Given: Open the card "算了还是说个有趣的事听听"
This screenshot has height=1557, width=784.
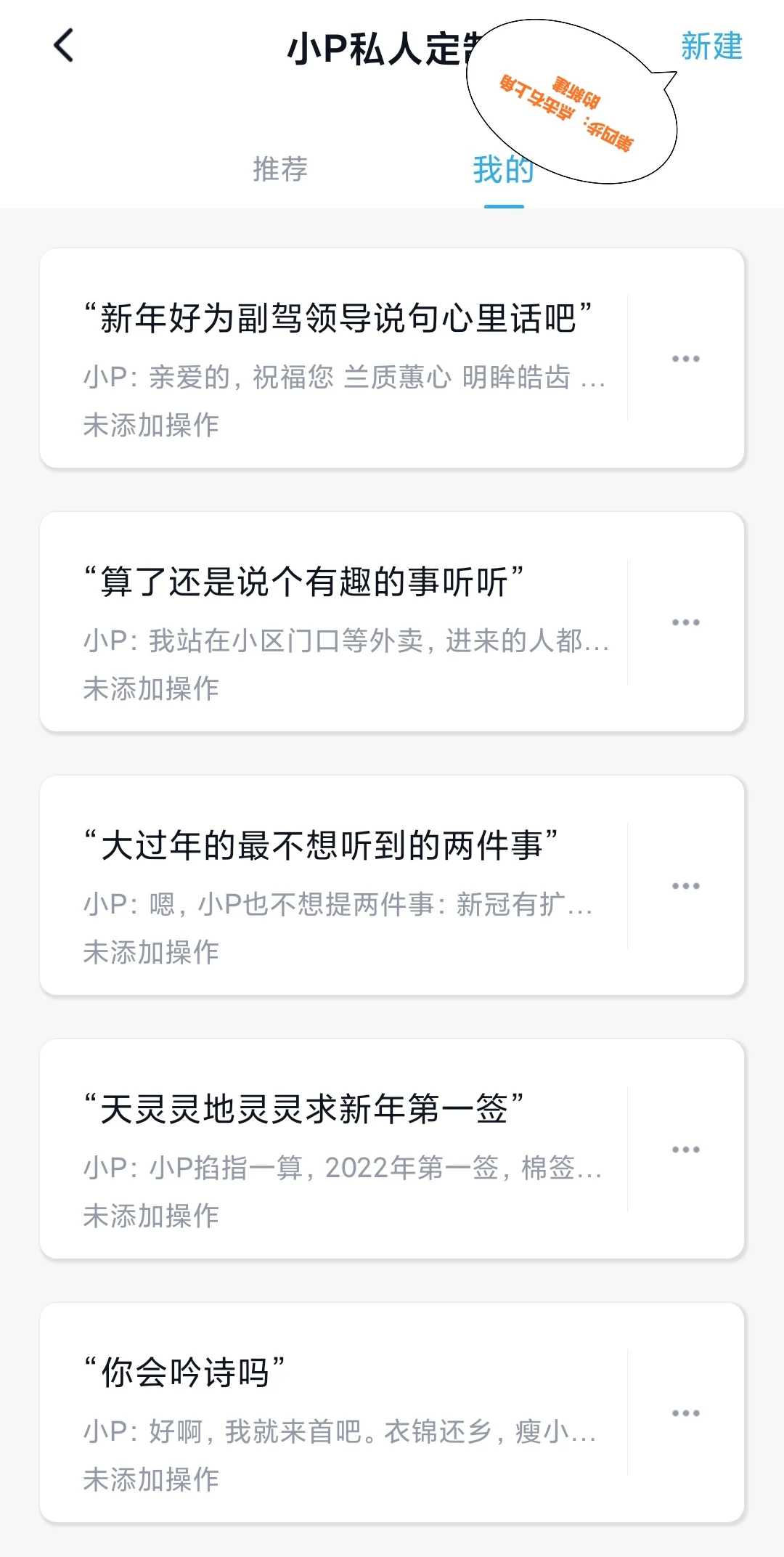Looking at the screenshot, I should click(334, 622).
